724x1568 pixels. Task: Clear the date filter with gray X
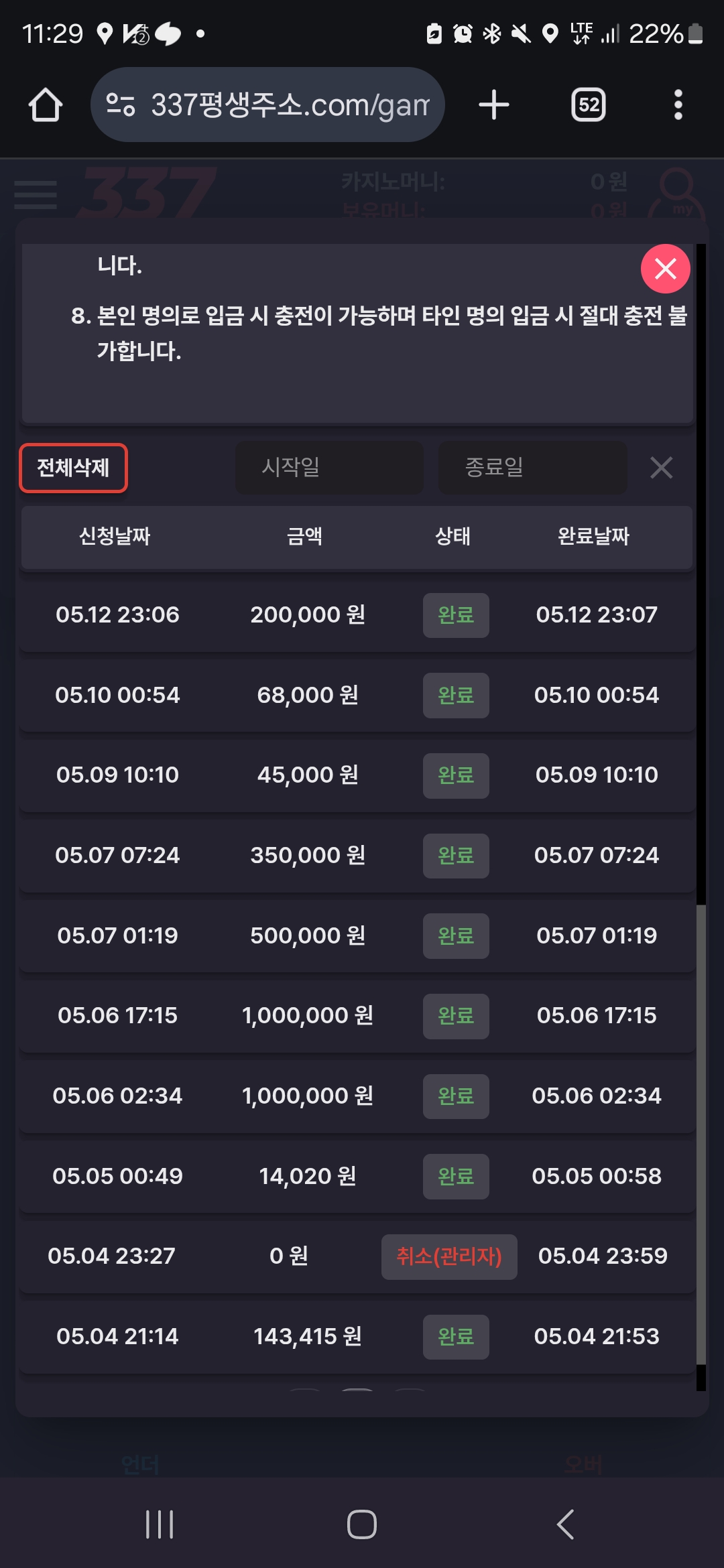(661, 468)
